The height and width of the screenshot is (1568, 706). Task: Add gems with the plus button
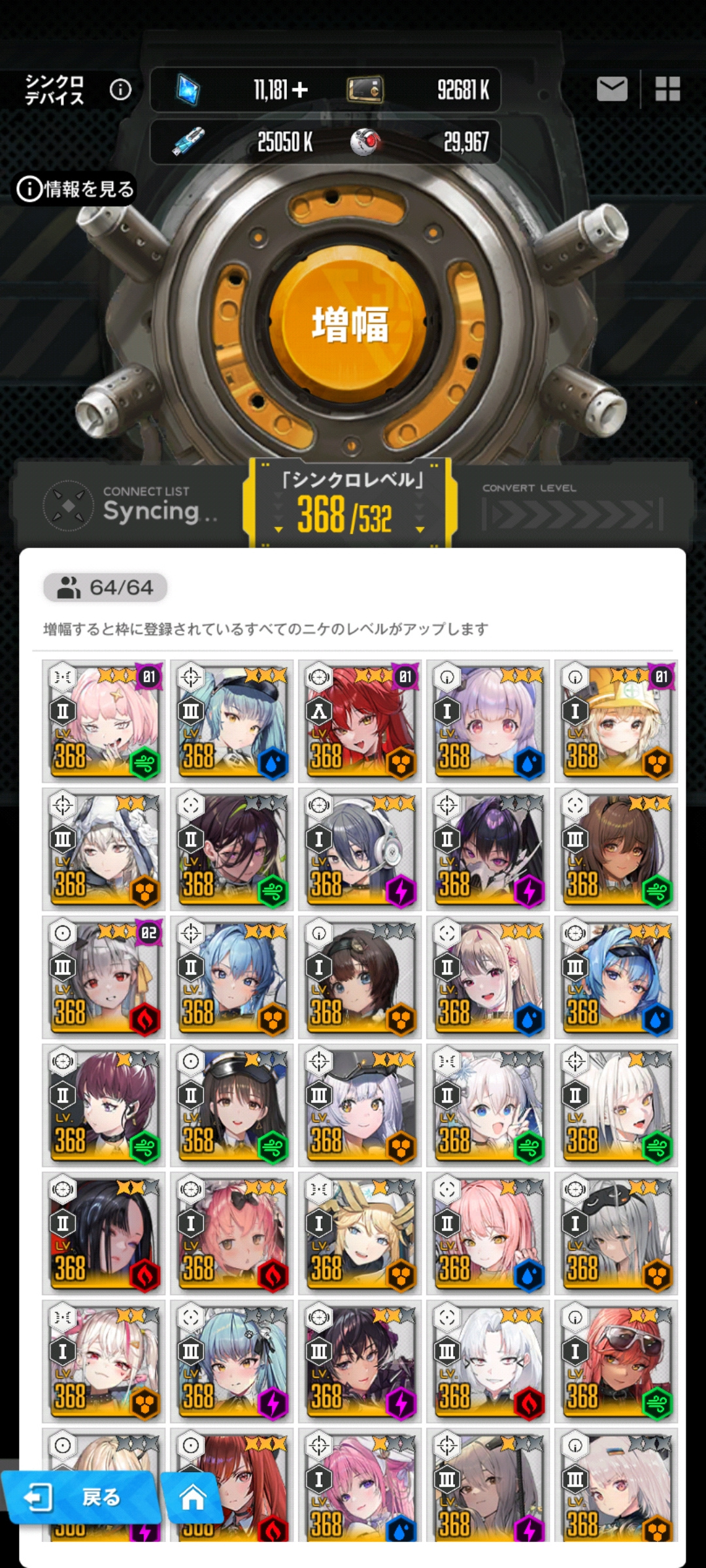click(x=300, y=90)
